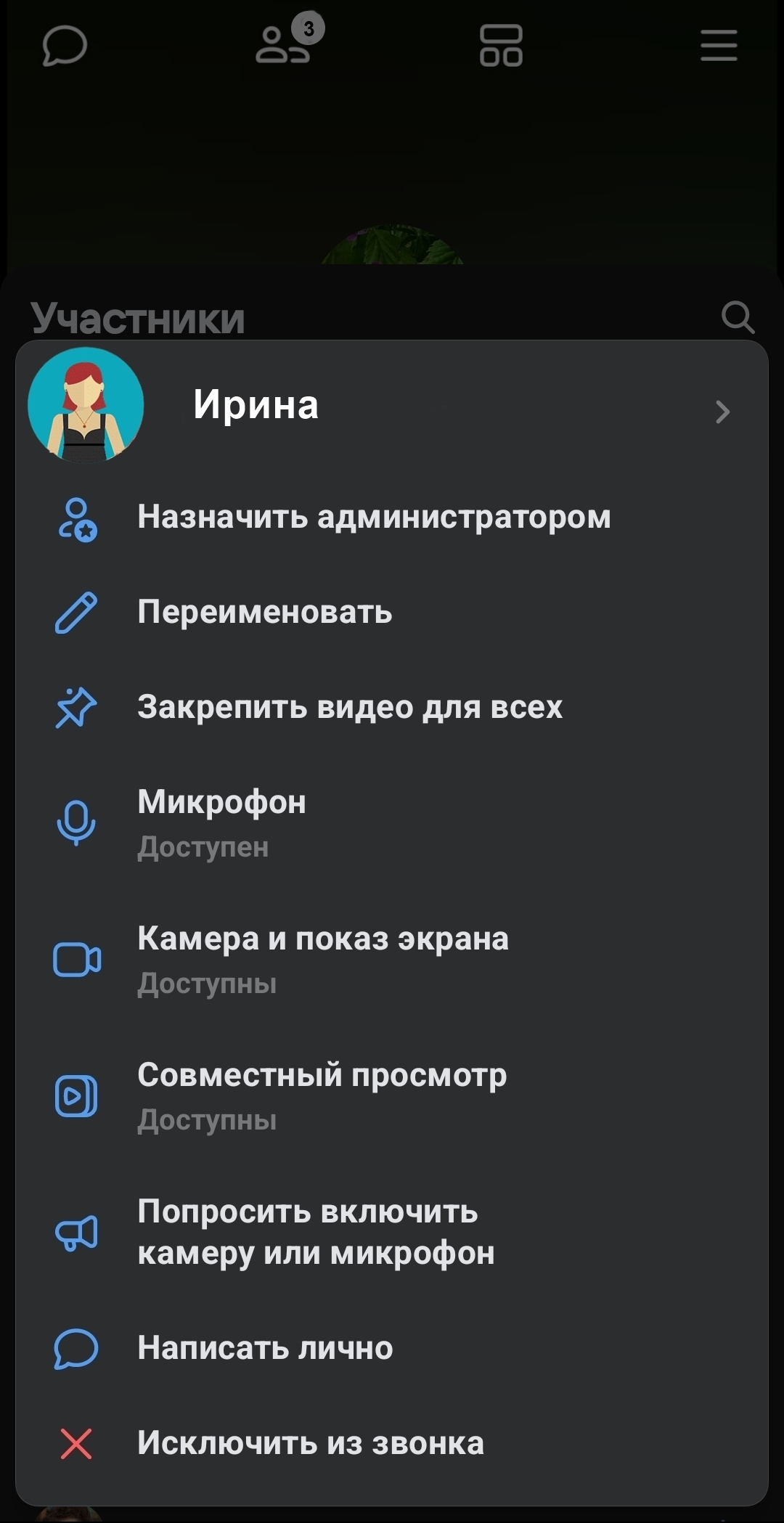Screen dimensions: 784x1523
Task: Search participants with the magnifier icon
Action: pos(738,317)
